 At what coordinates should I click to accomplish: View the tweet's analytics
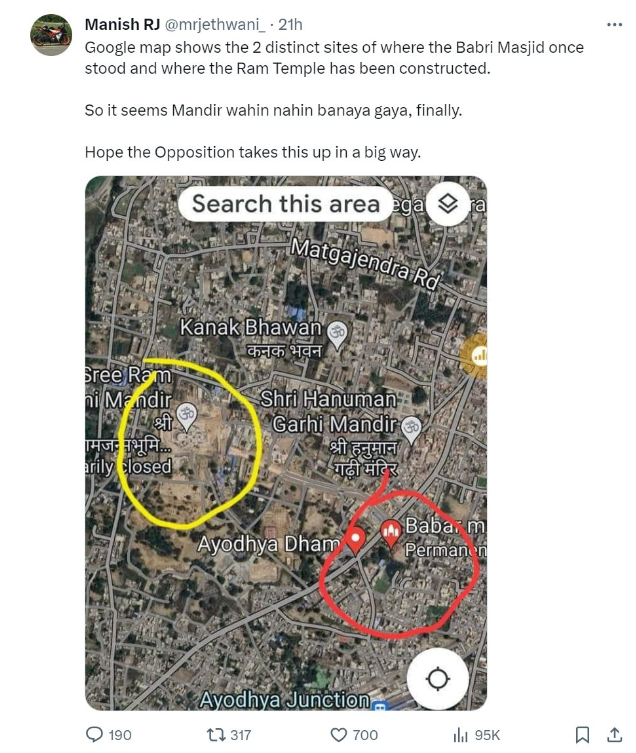pyautogui.click(x=461, y=735)
